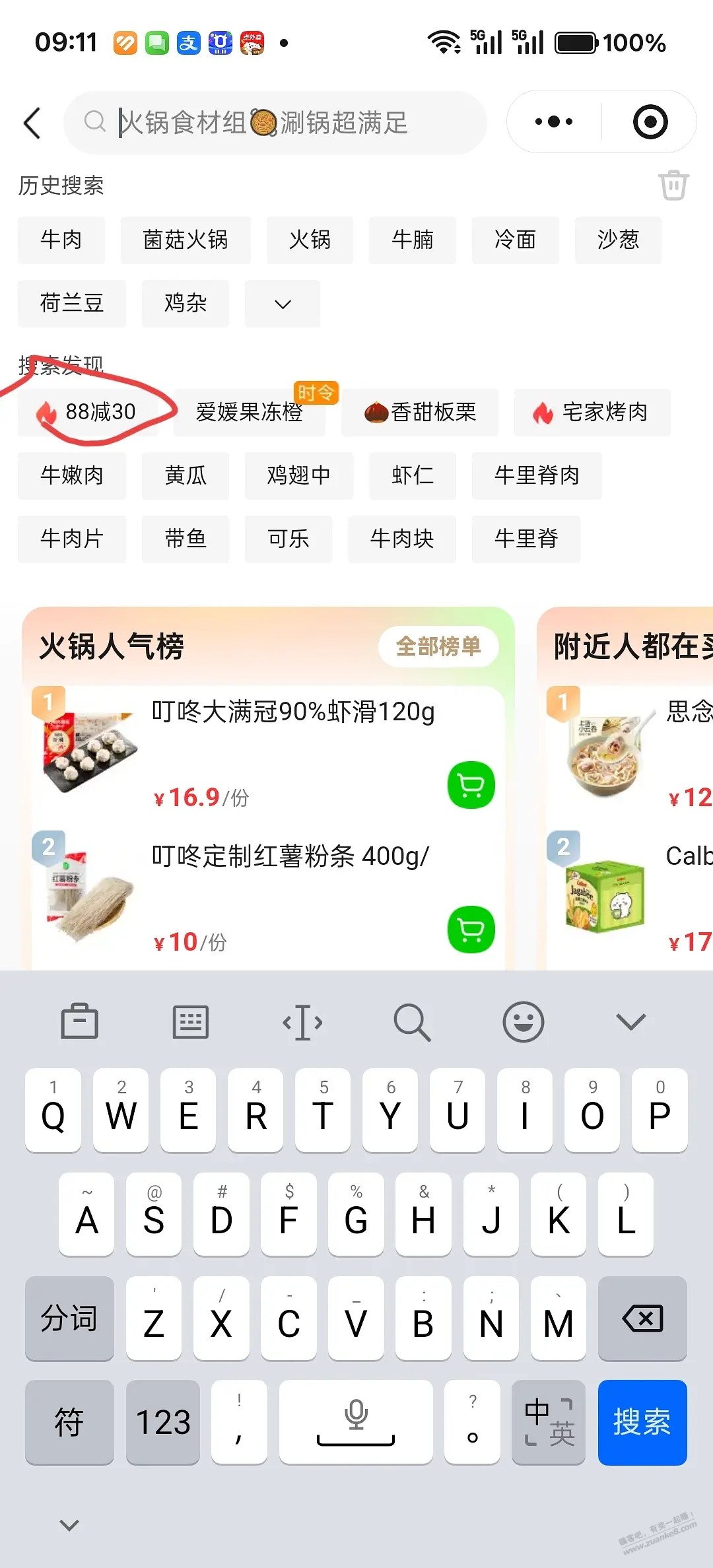View 全部榜单 for hot pot ranking
Viewport: 713px width, 1568px height.
(x=438, y=646)
